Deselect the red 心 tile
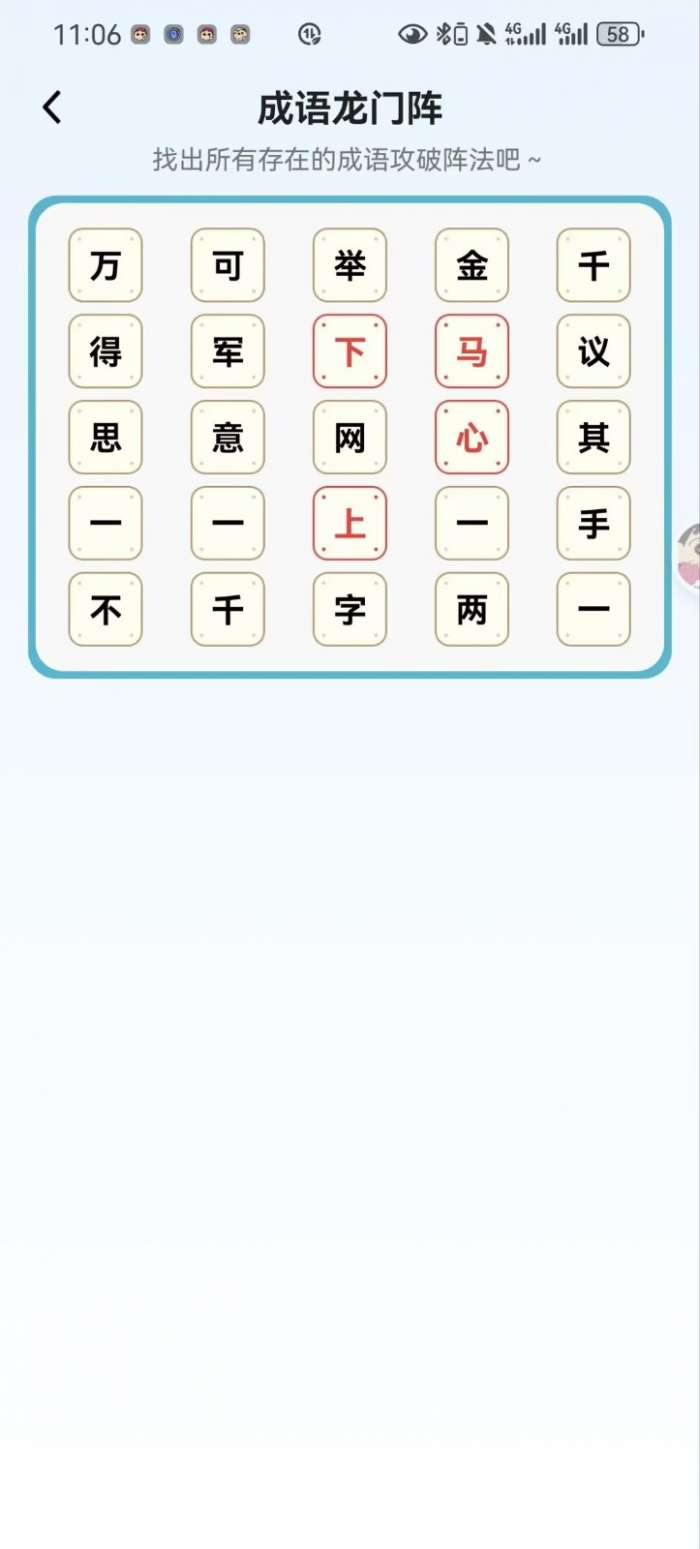Viewport: 700px width, 1549px height. pos(472,438)
